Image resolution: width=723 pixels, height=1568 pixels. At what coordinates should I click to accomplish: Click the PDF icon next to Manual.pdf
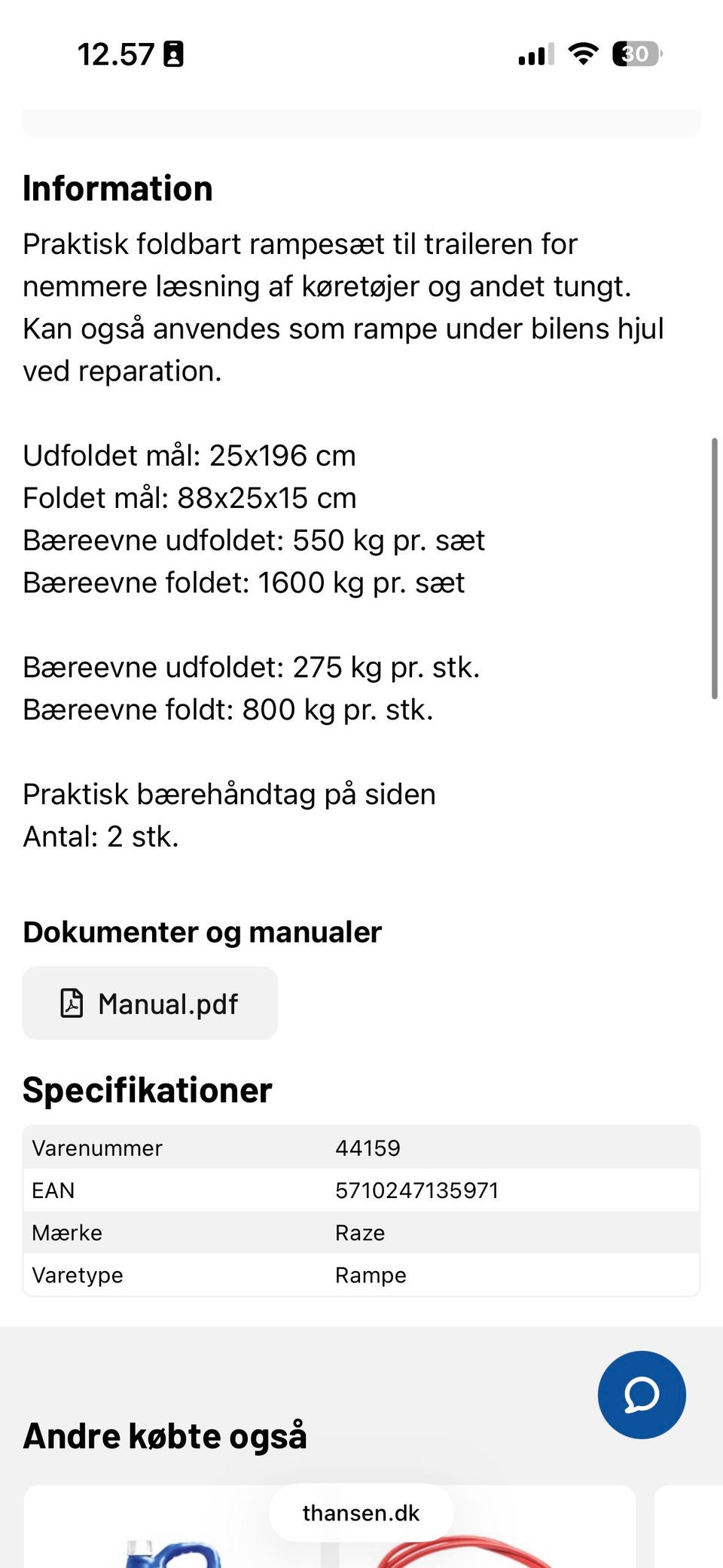[x=71, y=1004]
